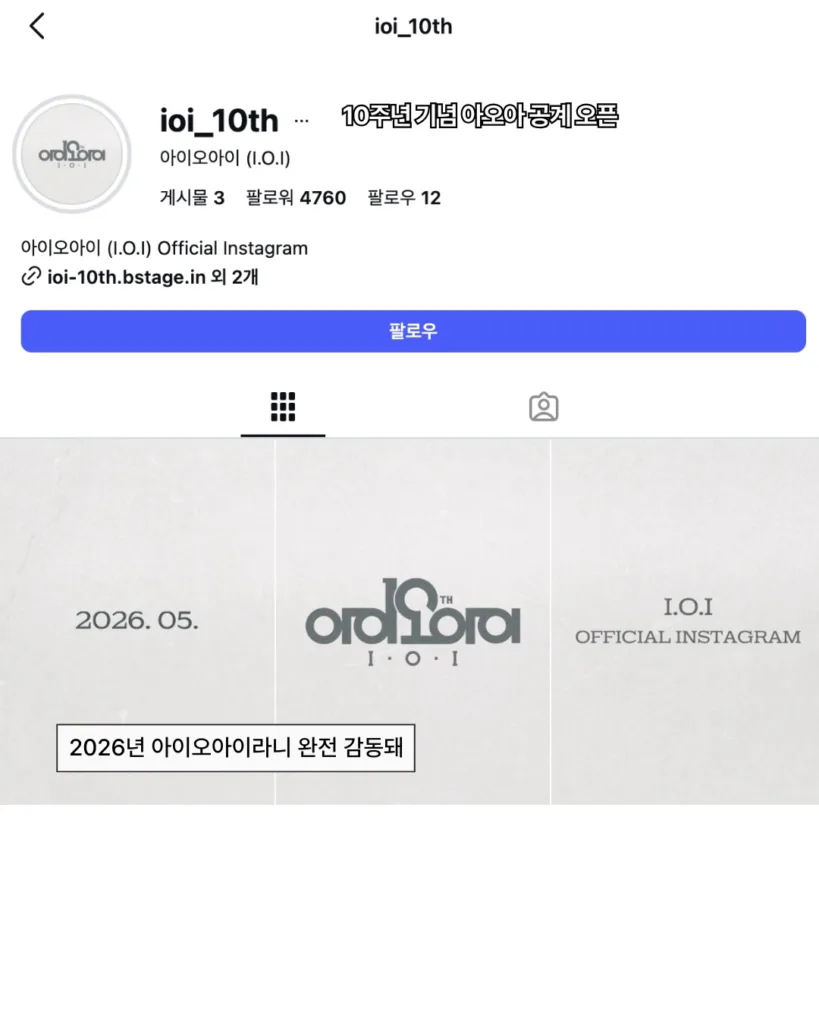Screen dimensions: 819x1024
Task: View the 팔로워 4760 followers list
Action: pyautogui.click(x=296, y=198)
